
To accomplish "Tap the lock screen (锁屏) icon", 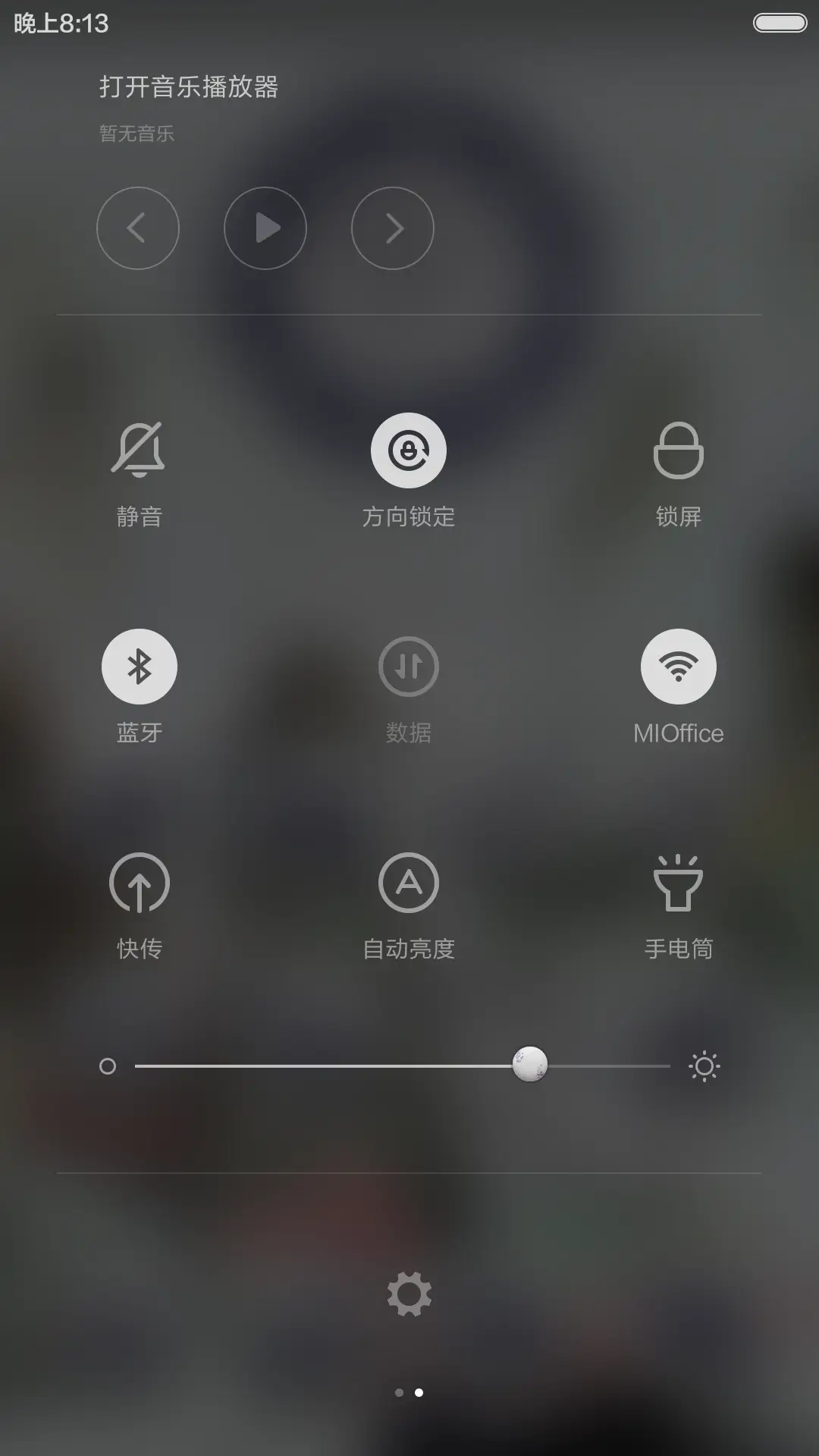I will [x=679, y=449].
